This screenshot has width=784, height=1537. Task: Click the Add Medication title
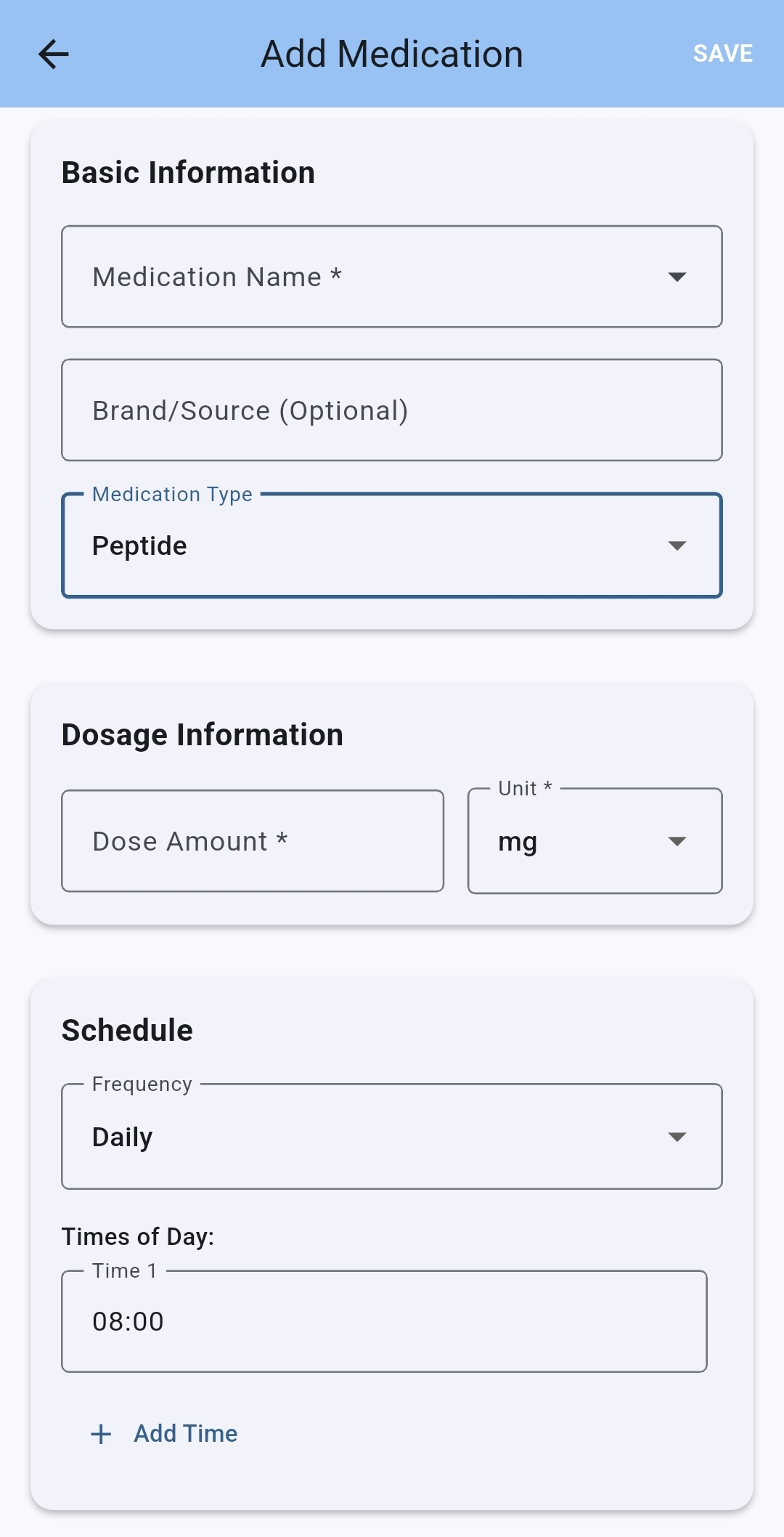(x=392, y=53)
